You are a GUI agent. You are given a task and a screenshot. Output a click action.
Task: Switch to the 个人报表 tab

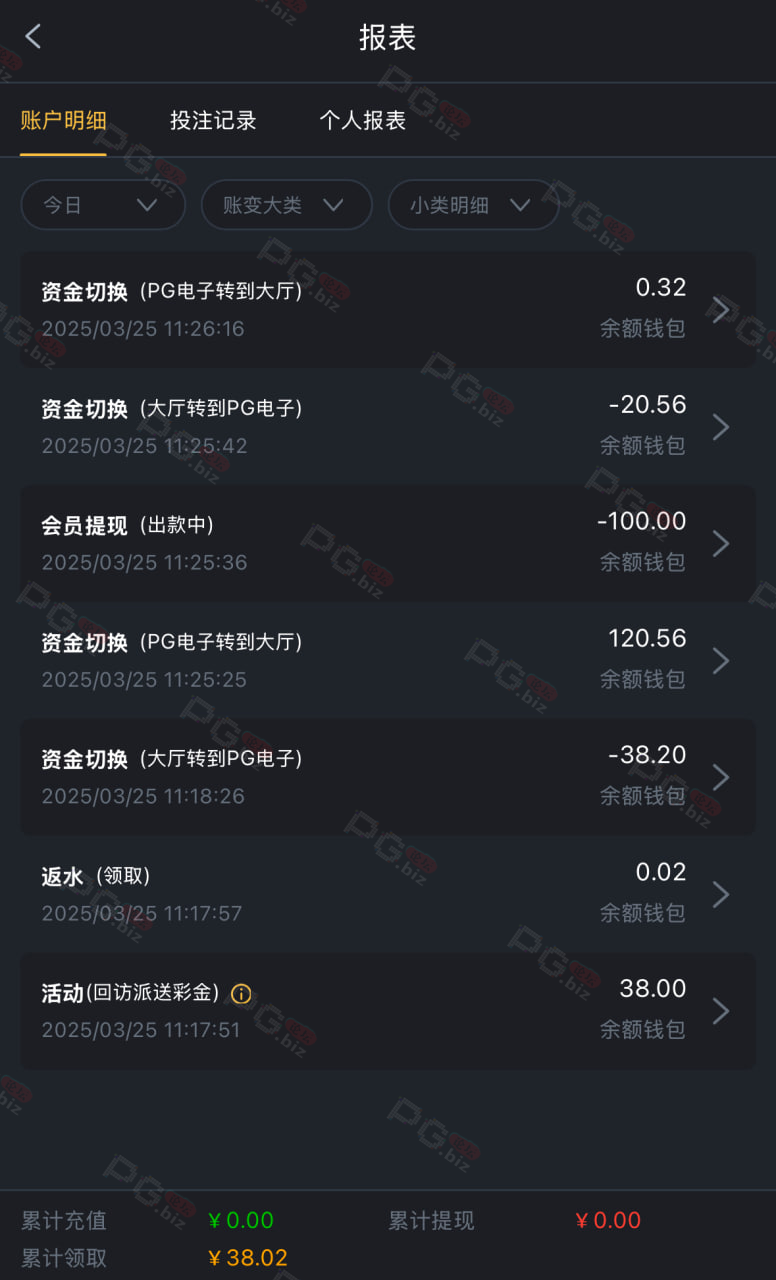(362, 121)
